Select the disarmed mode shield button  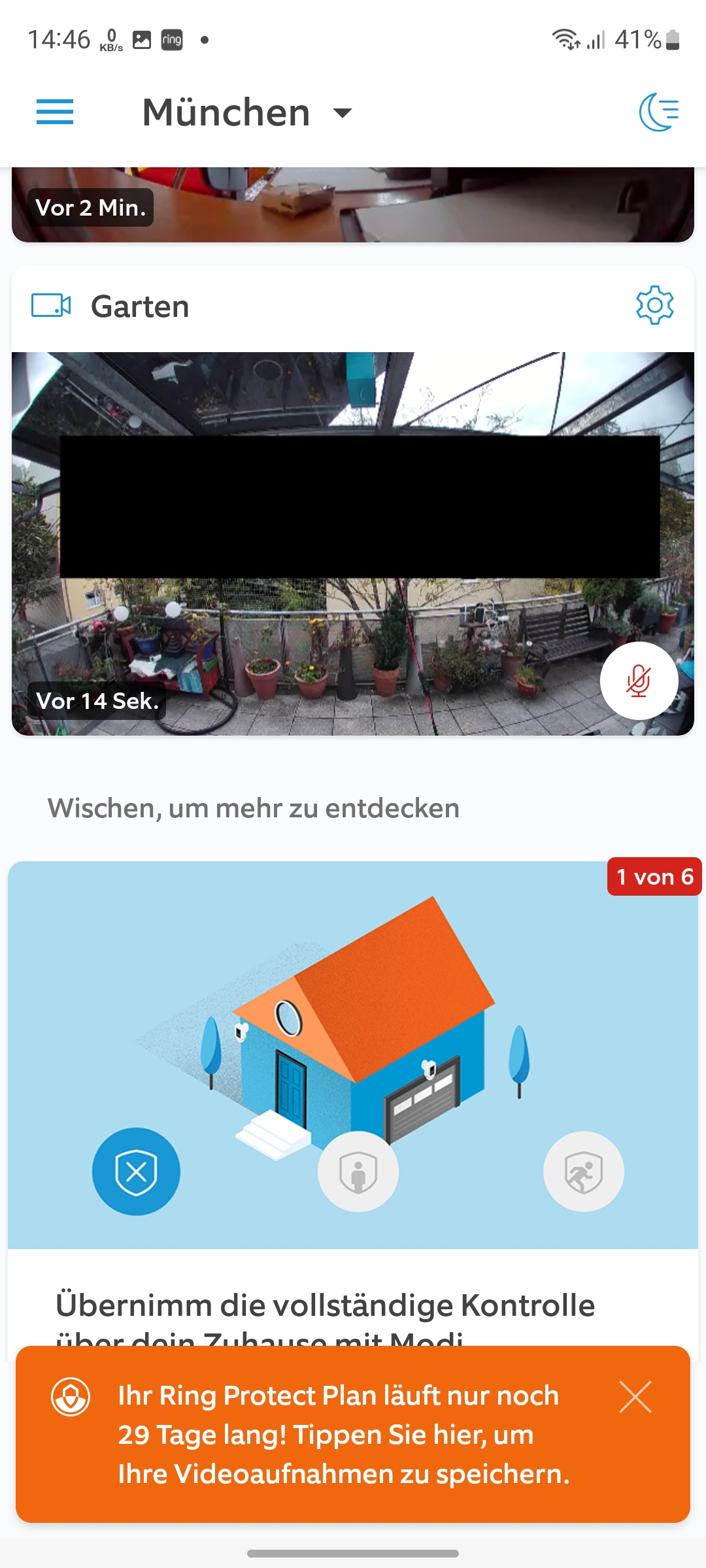(x=136, y=1171)
